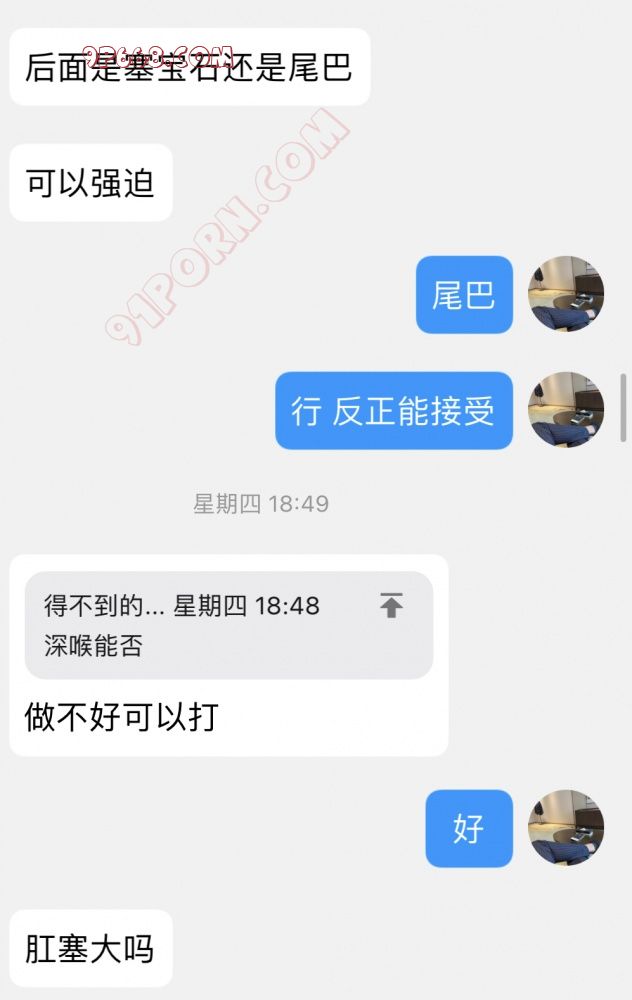View profile from avatar beside 好 message

tap(566, 828)
